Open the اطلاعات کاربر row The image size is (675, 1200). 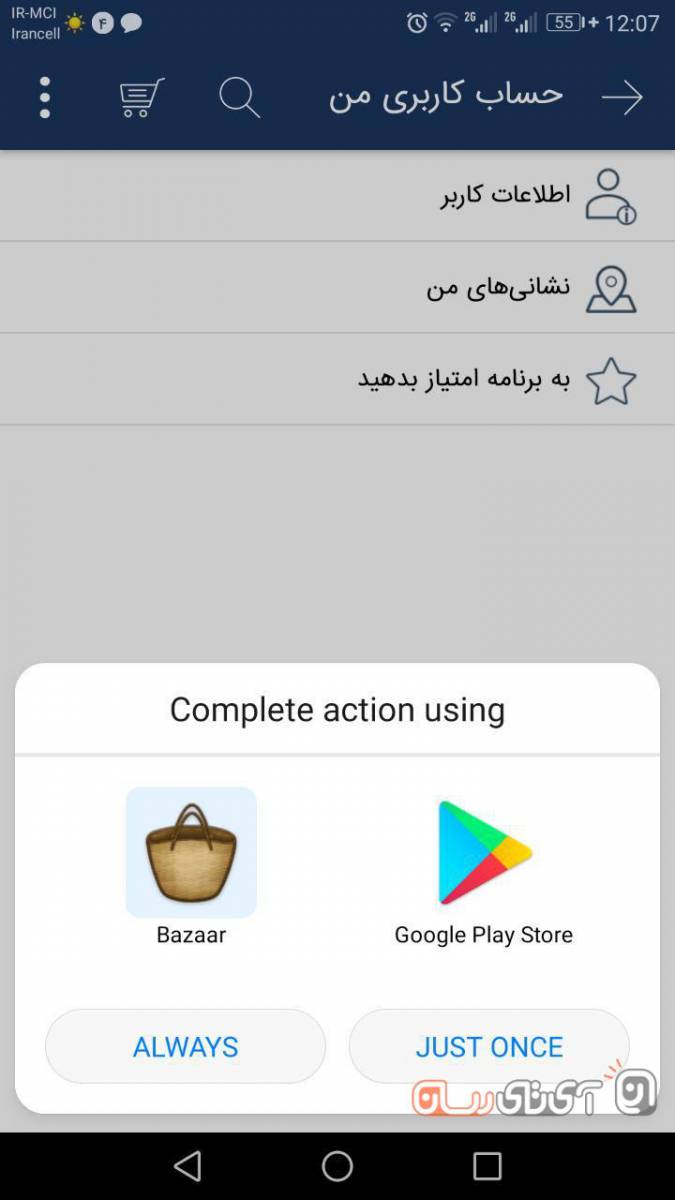click(337, 195)
